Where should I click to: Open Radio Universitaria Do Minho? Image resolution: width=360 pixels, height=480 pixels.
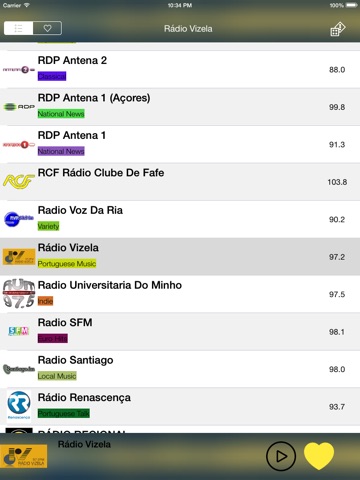[x=180, y=294]
